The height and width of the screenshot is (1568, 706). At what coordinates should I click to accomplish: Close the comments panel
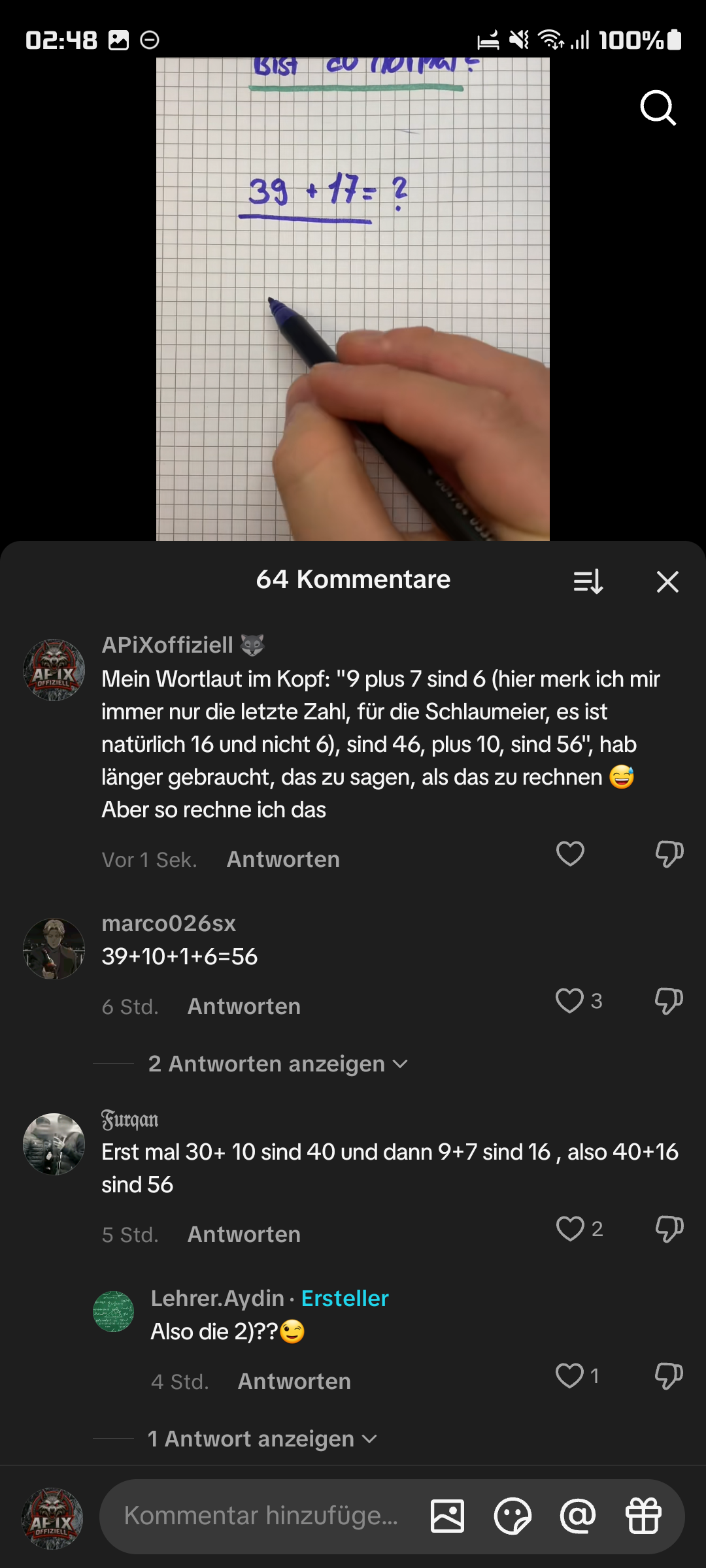[667, 581]
